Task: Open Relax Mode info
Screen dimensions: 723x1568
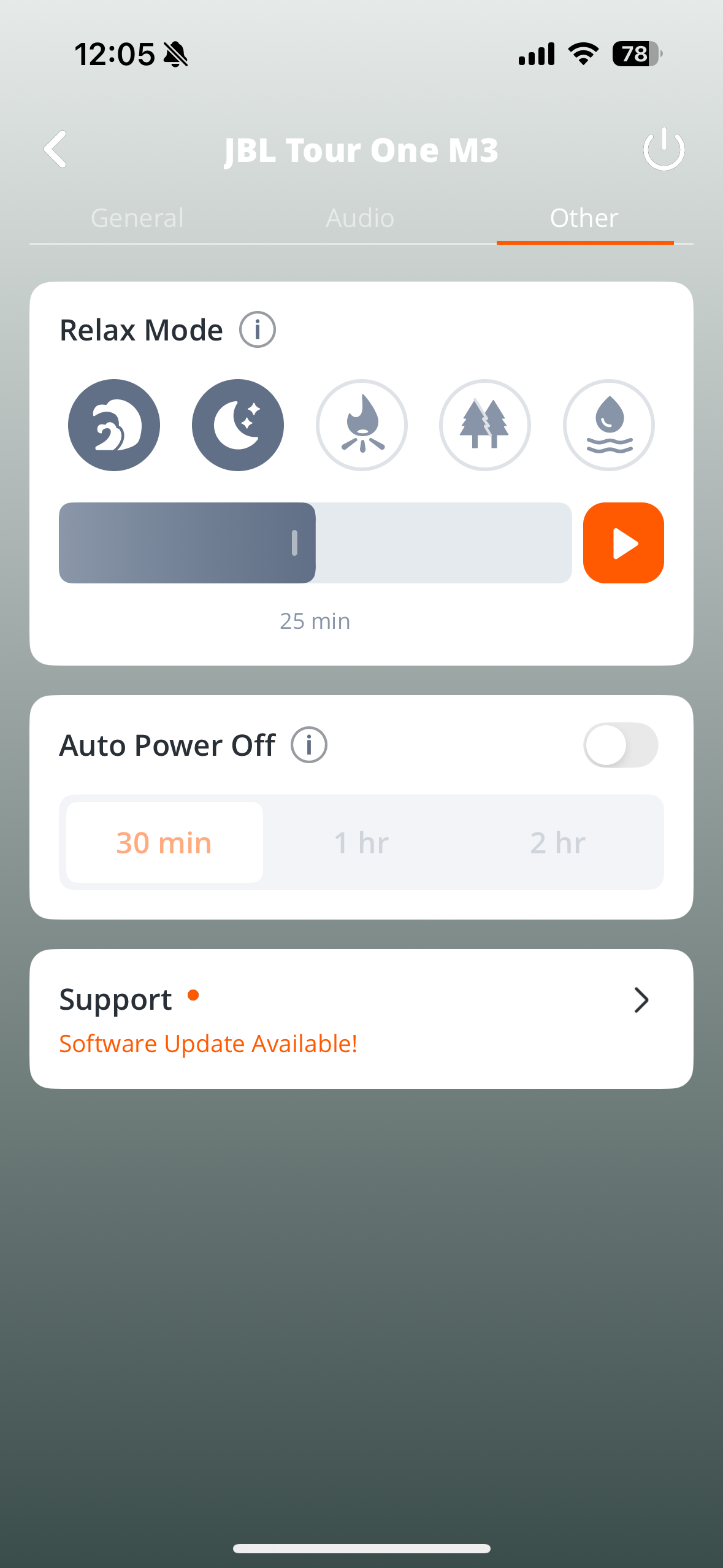Action: point(257,330)
